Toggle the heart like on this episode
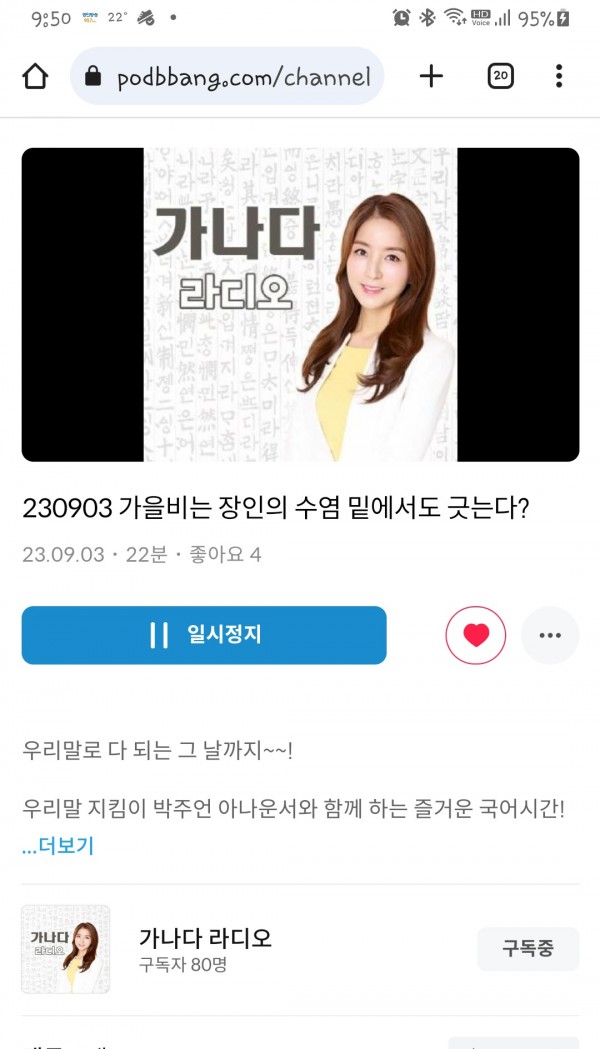600x1049 pixels. tap(476, 635)
